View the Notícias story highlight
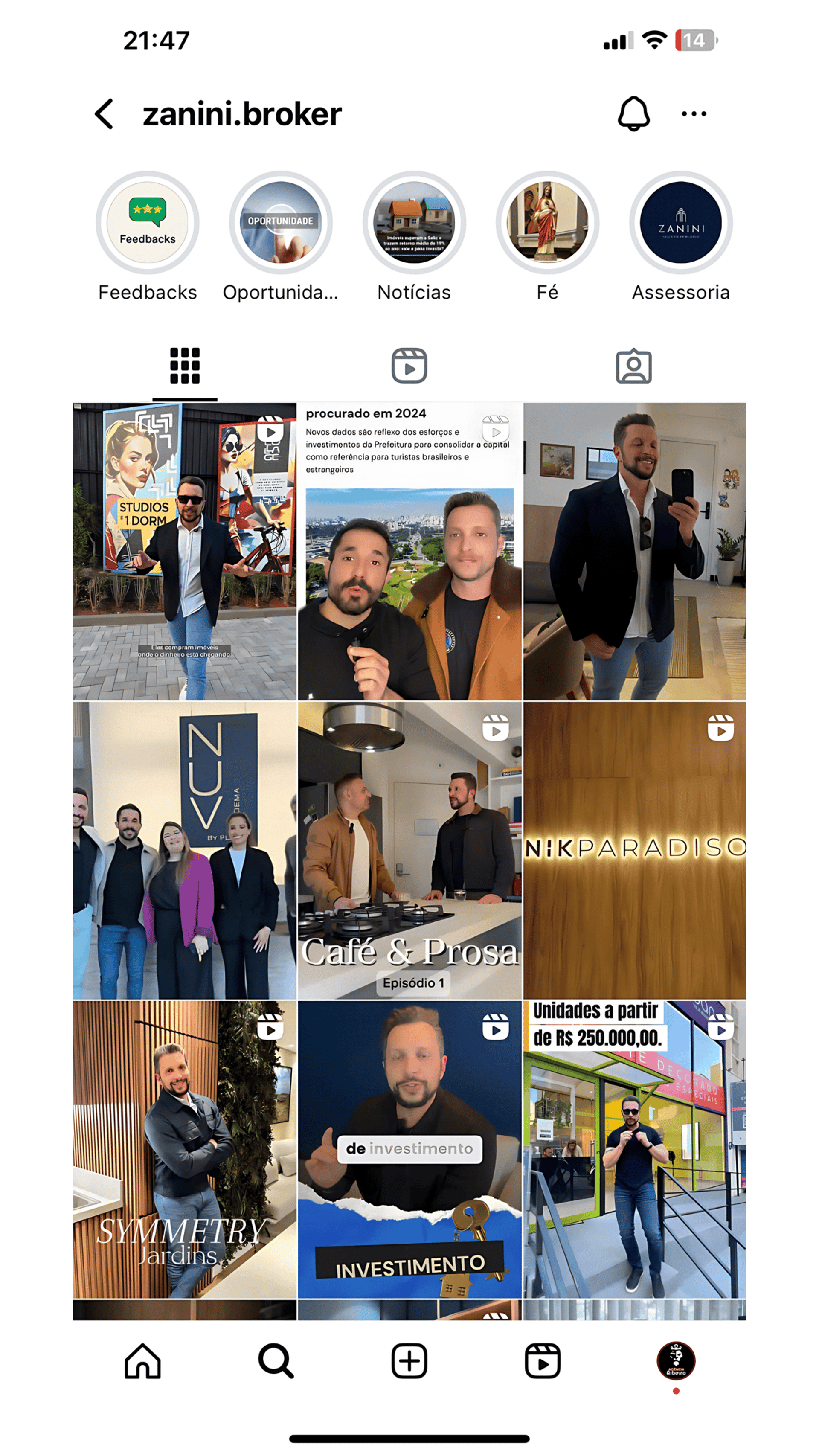 (x=414, y=223)
